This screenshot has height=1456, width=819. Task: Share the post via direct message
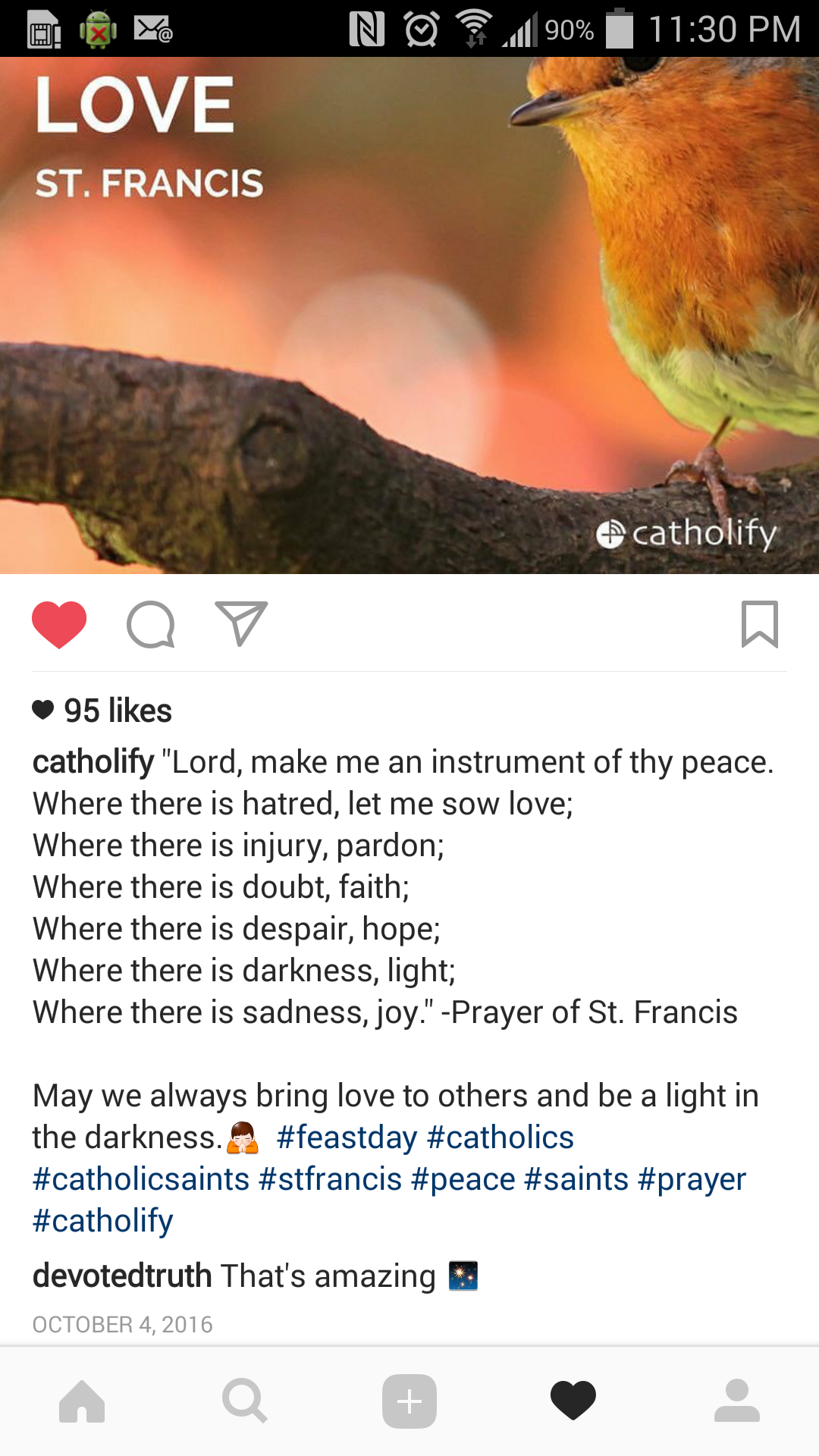point(241,624)
